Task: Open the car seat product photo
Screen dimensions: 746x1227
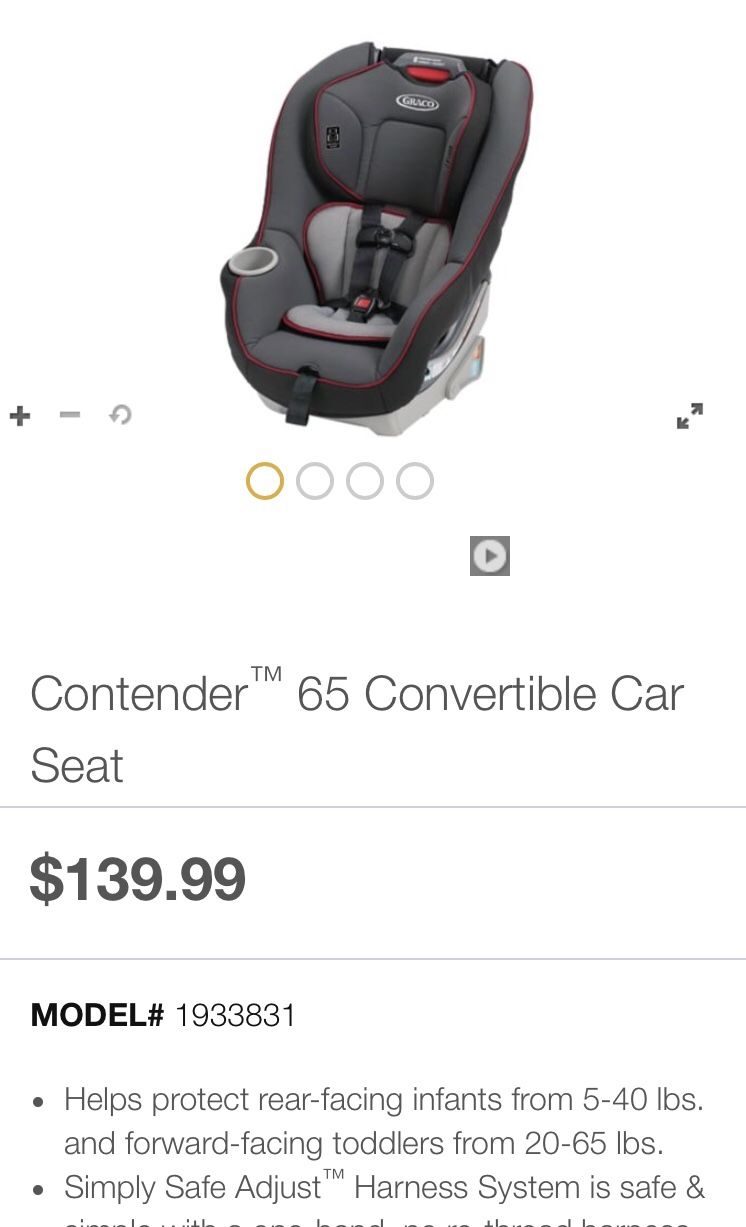Action: 377,238
